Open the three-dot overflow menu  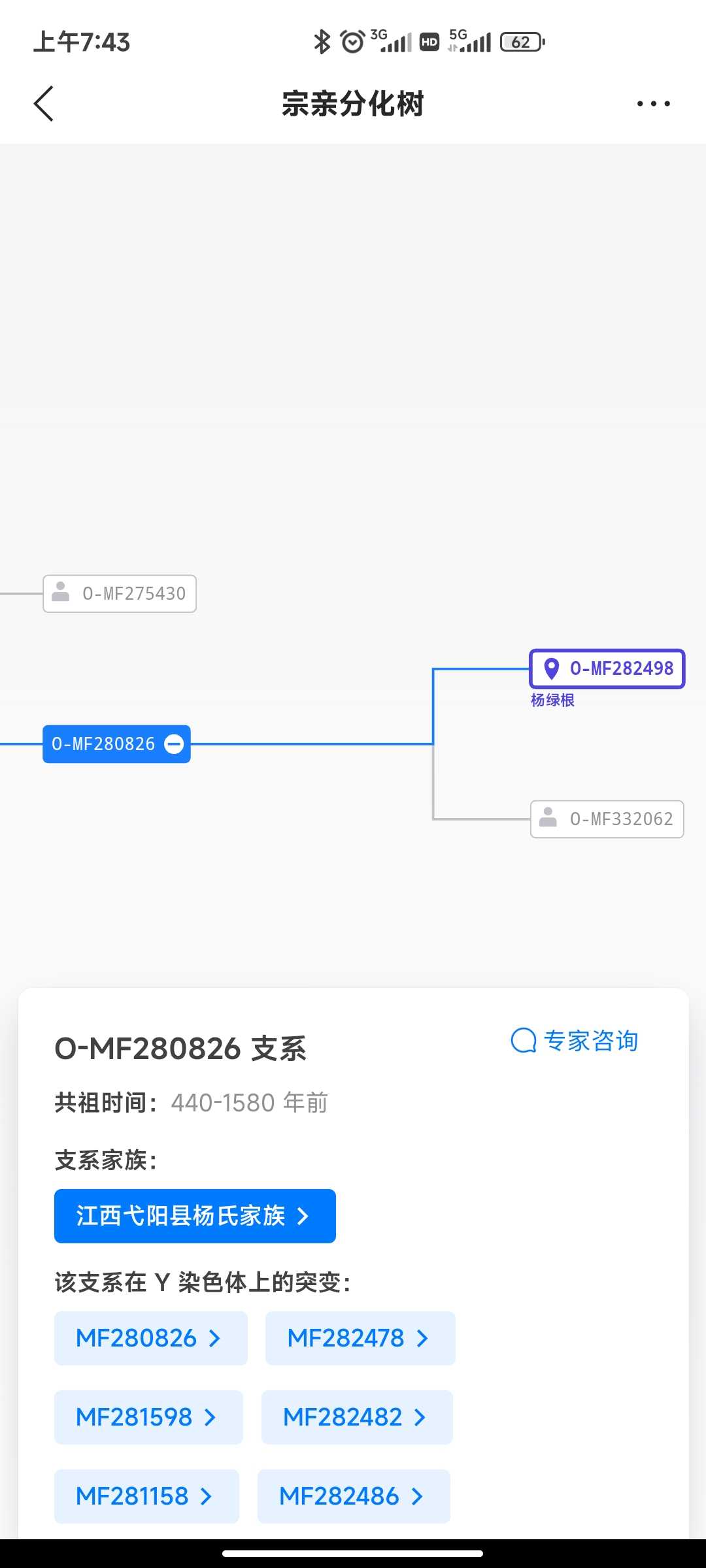[x=653, y=104]
